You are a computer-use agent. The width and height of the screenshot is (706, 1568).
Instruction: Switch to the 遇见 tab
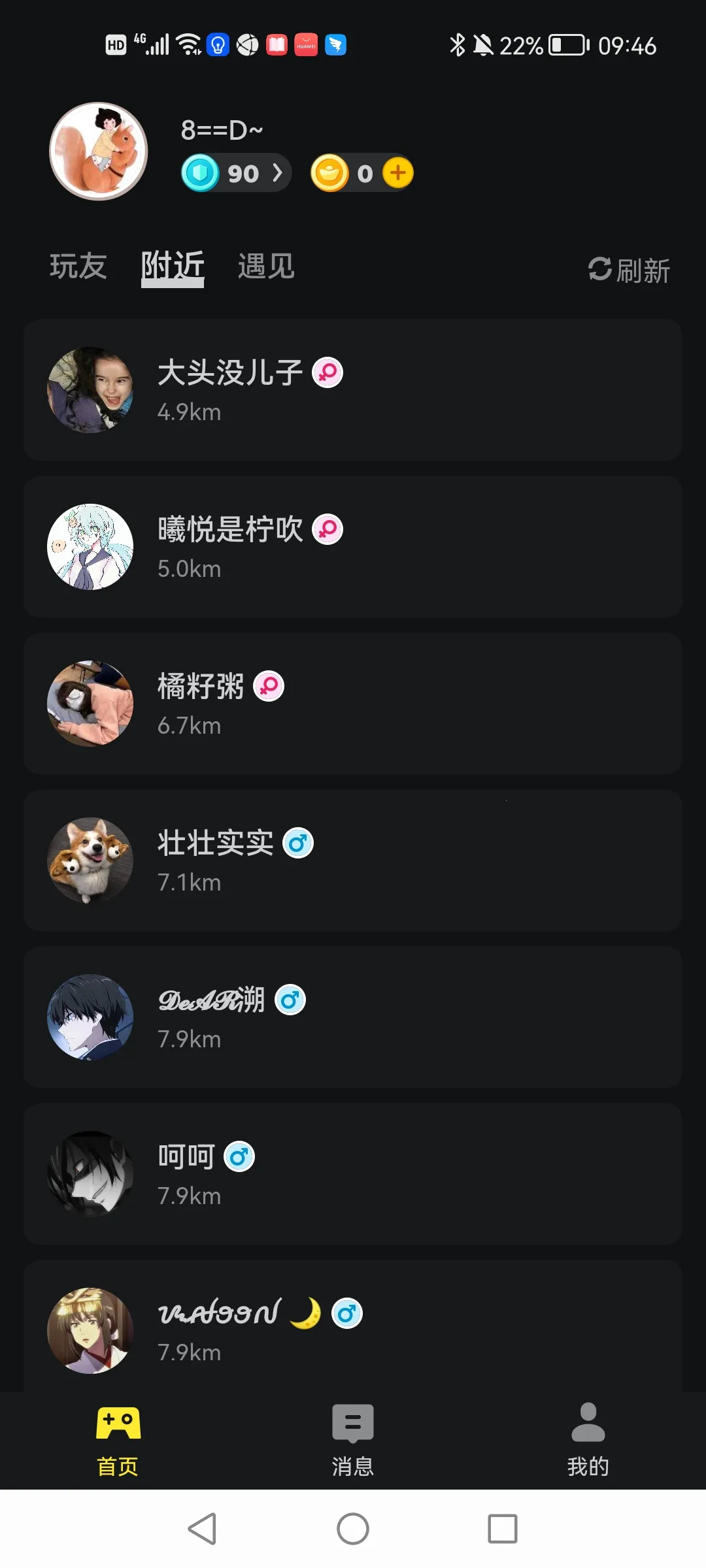(266, 267)
